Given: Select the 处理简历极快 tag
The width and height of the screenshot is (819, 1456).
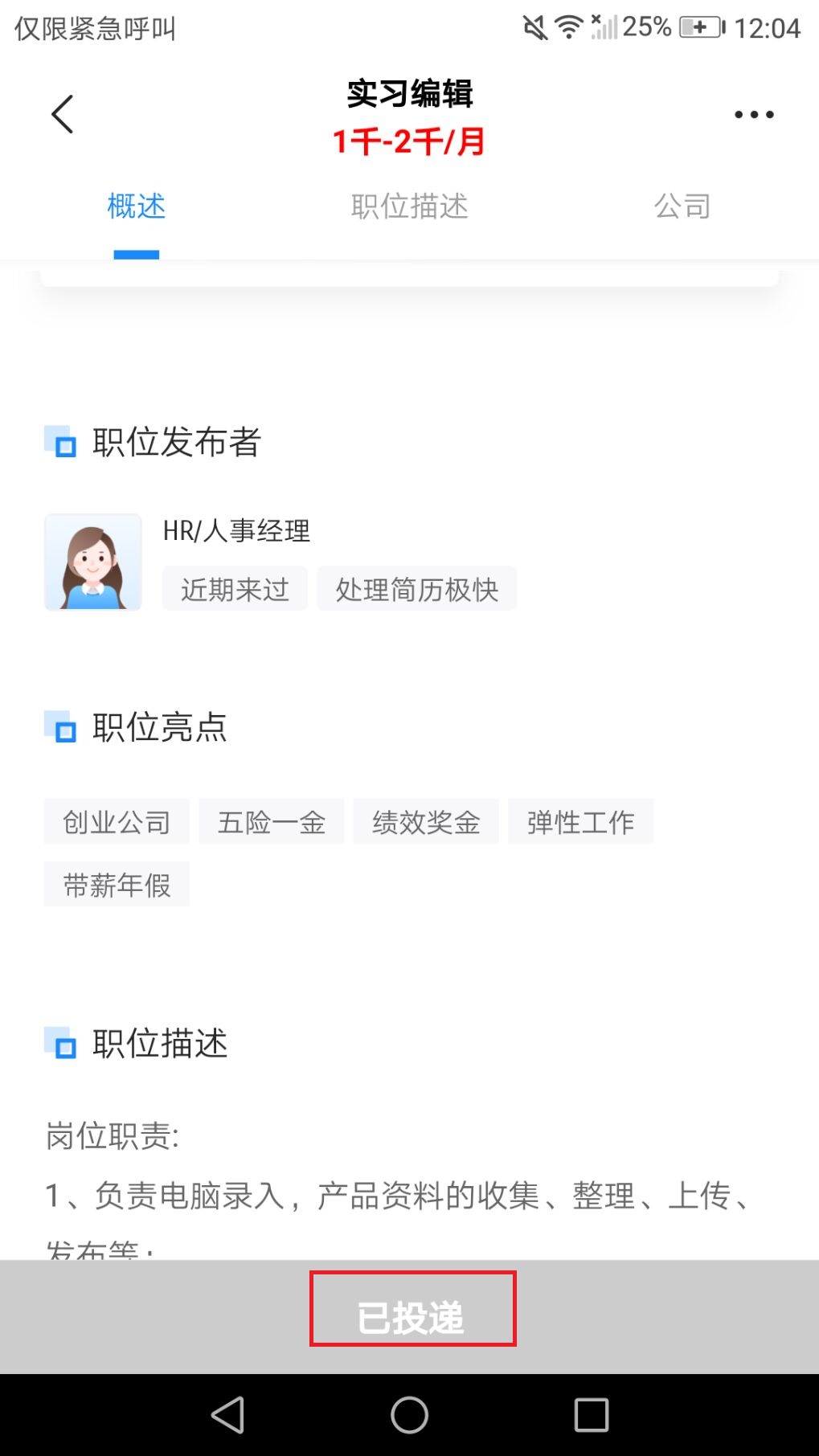Looking at the screenshot, I should (417, 588).
